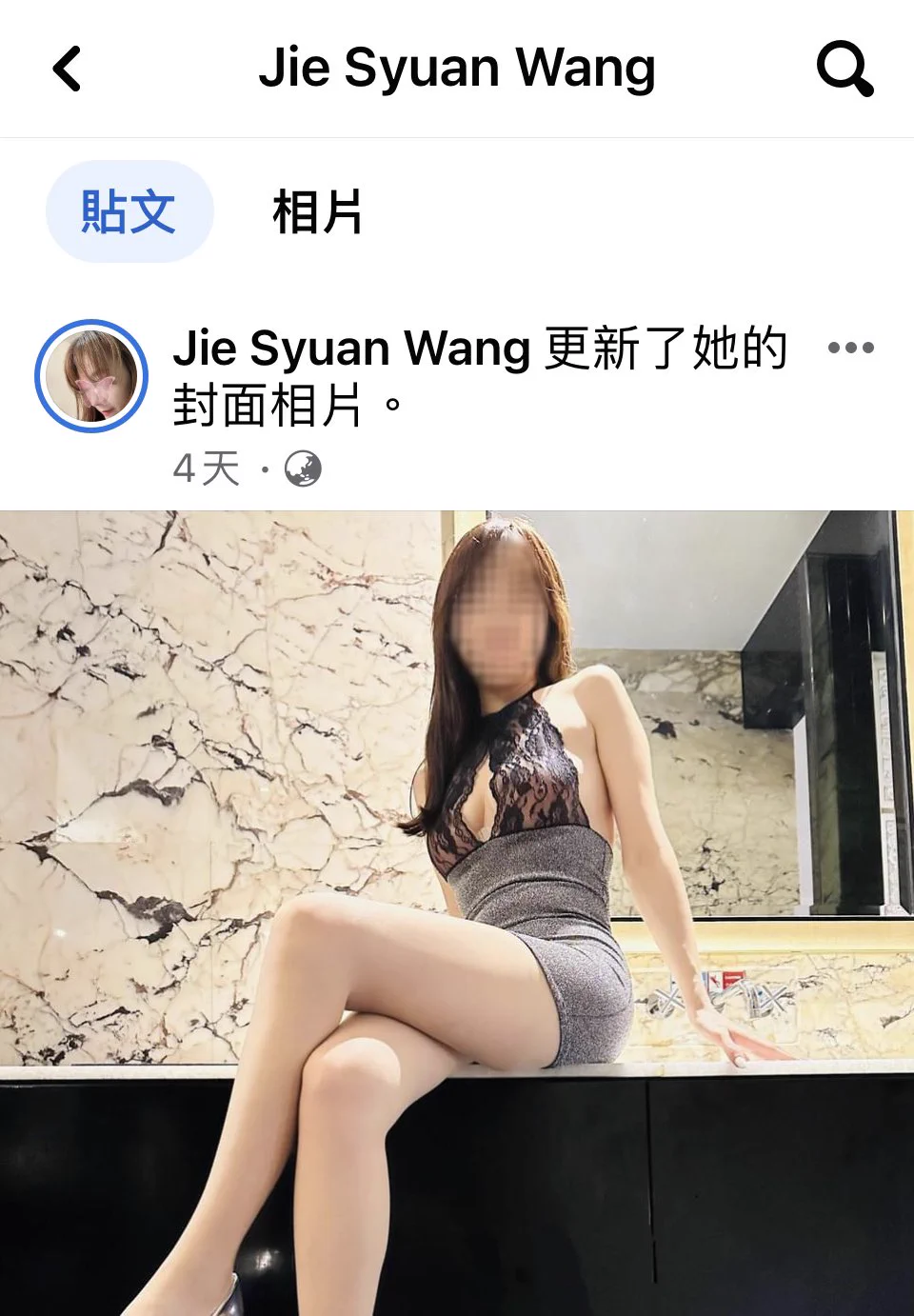914x1316 pixels.
Task: Switch to the 相片 tab
Action: pos(317,211)
